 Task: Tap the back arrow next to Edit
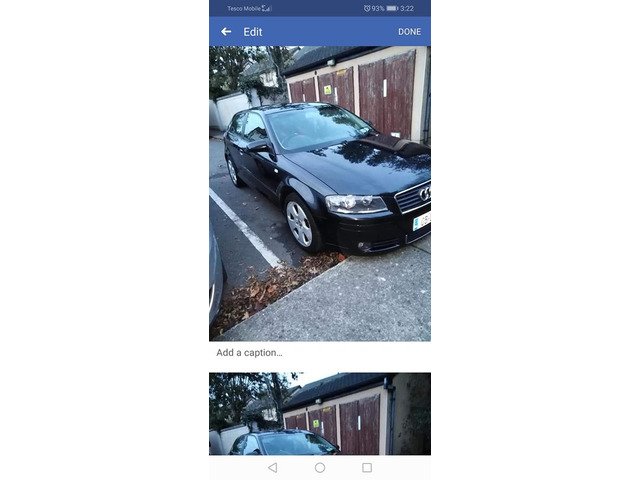226,32
